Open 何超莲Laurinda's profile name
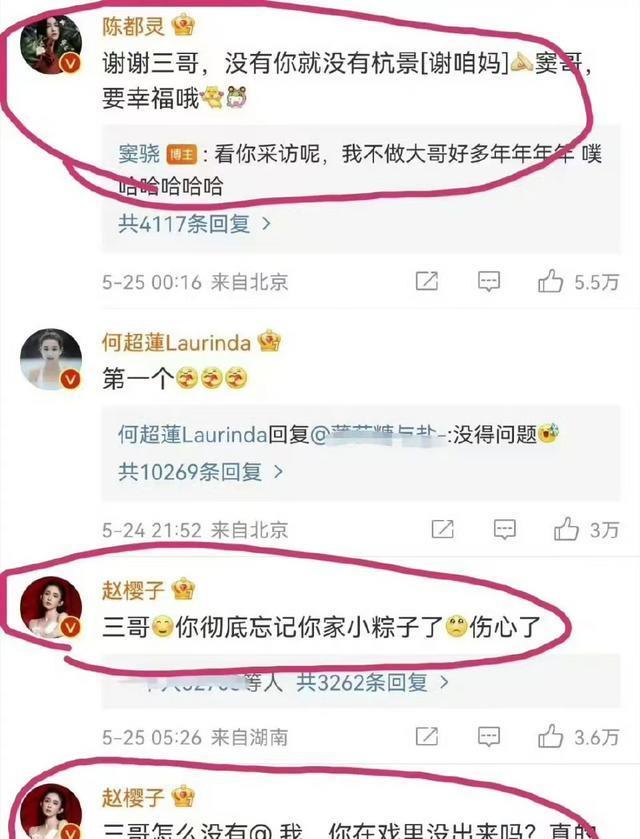This screenshot has width=640, height=839. [178, 342]
